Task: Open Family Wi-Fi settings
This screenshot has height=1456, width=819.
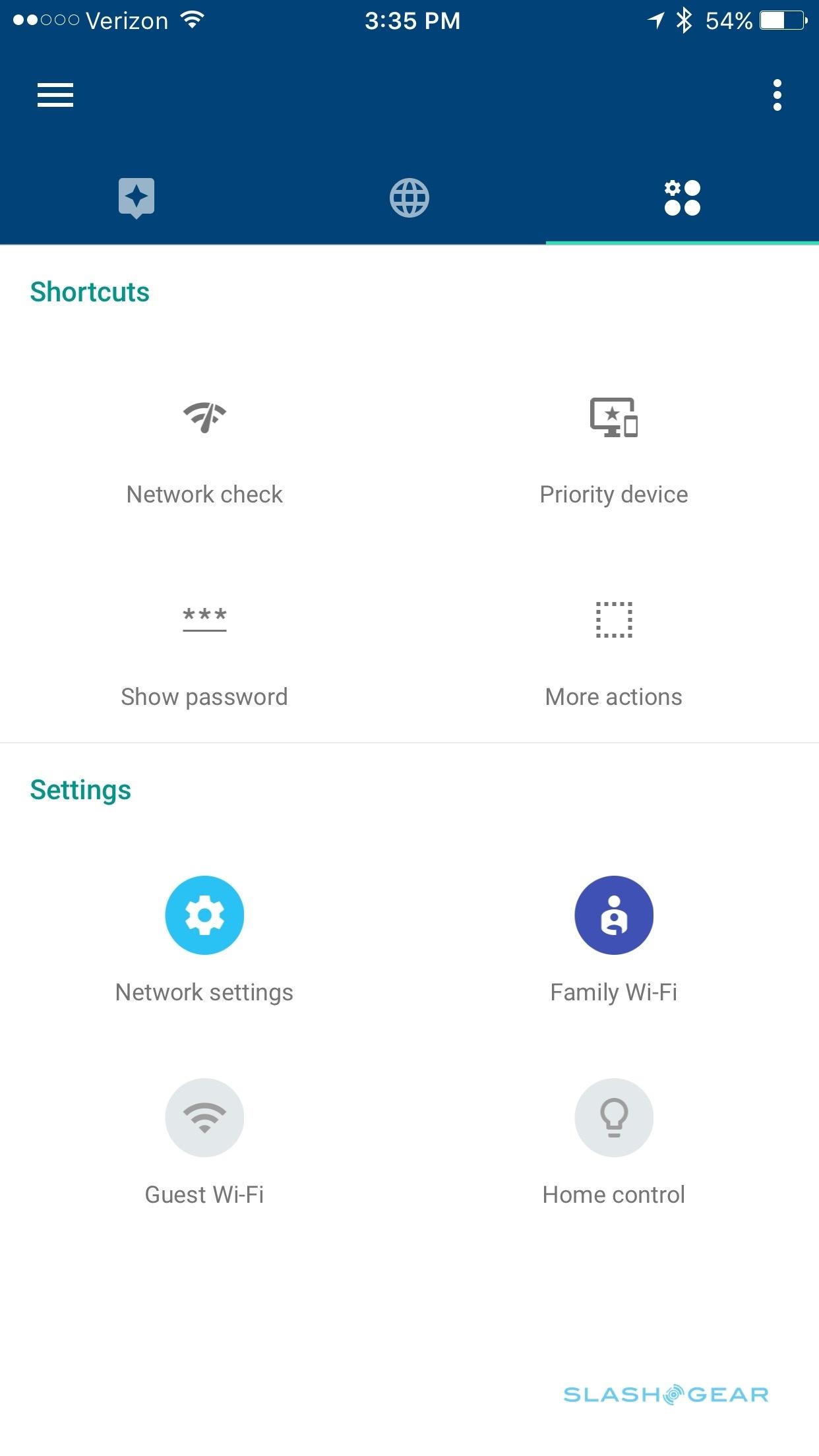Action: click(614, 915)
